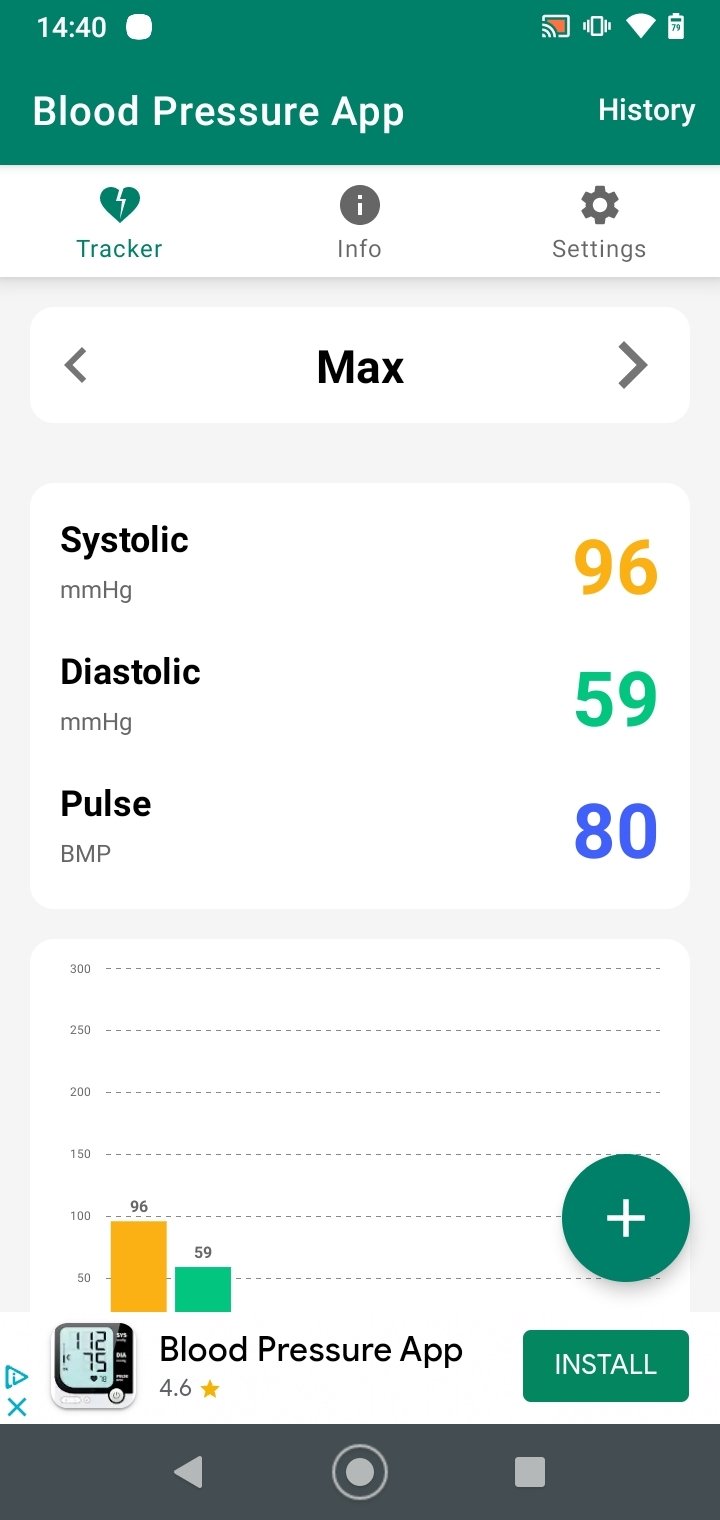Open the History page
This screenshot has height=1520, width=720.
click(646, 110)
